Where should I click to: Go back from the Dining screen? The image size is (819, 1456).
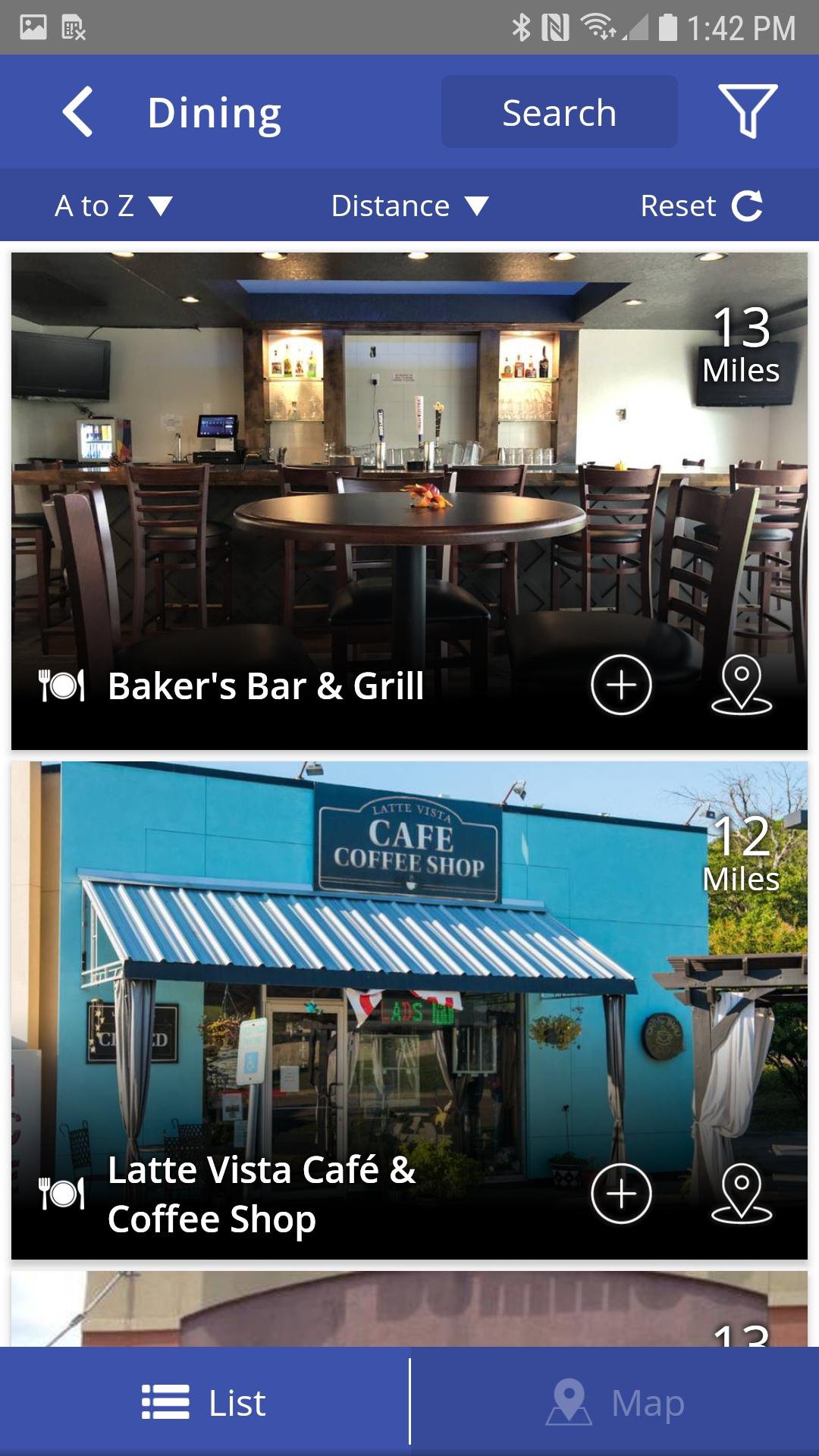point(77,112)
